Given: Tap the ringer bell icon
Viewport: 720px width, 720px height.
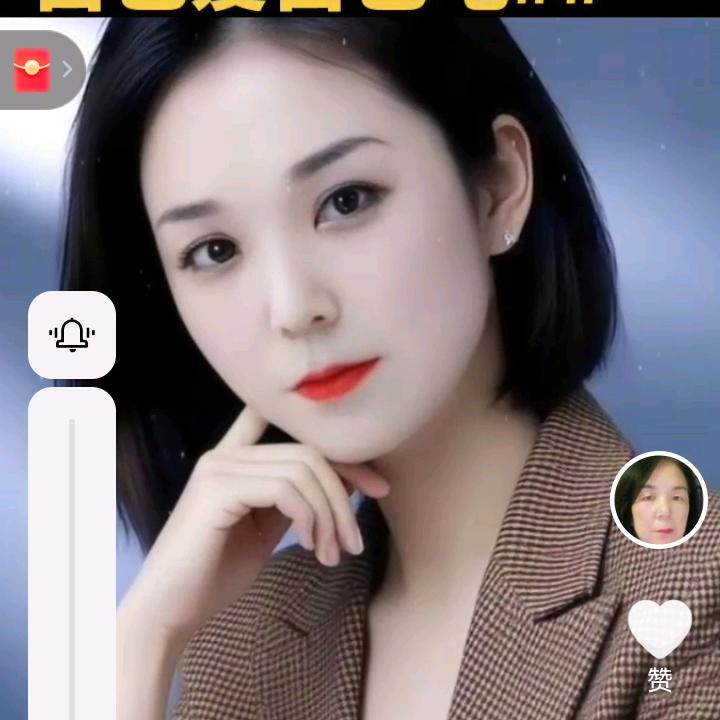Looking at the screenshot, I should point(72,335).
